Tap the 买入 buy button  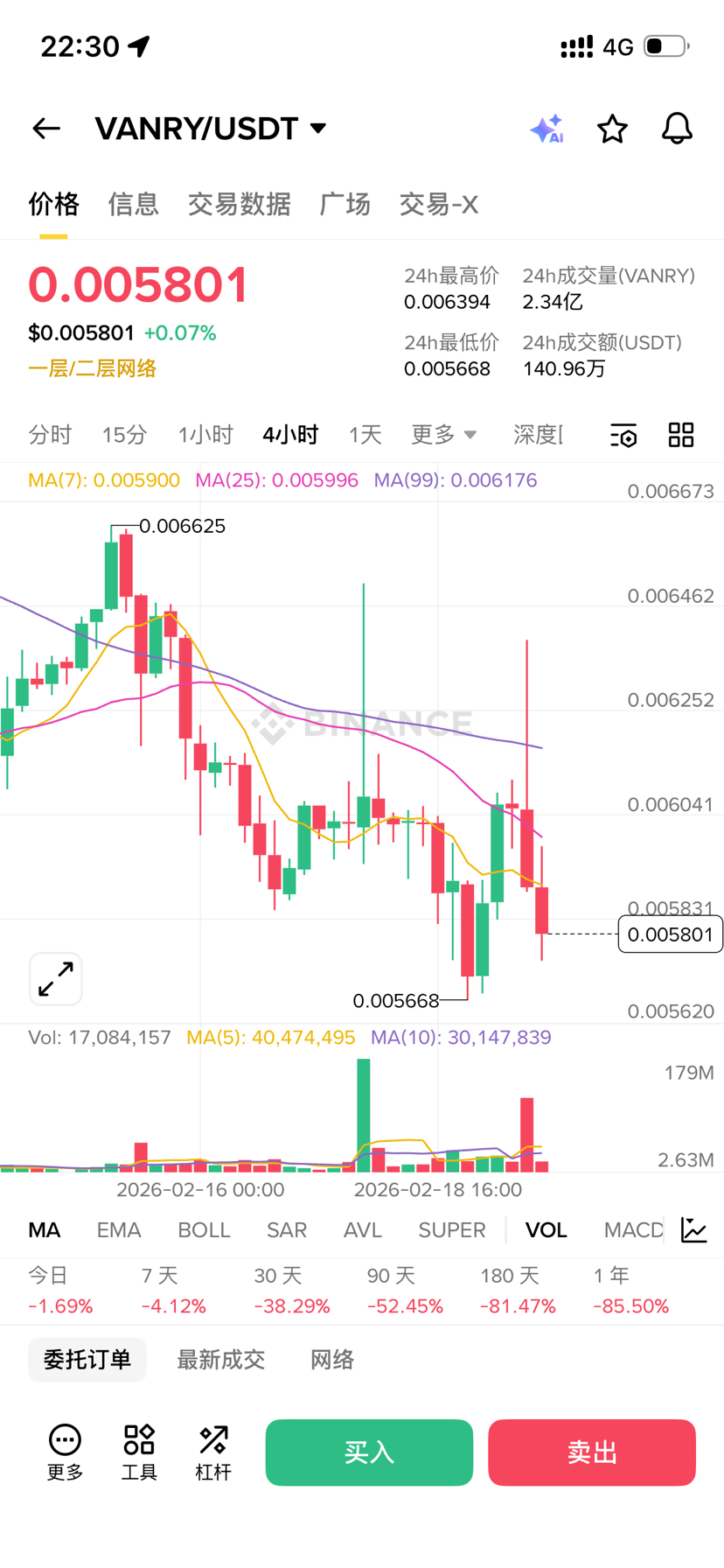369,1452
